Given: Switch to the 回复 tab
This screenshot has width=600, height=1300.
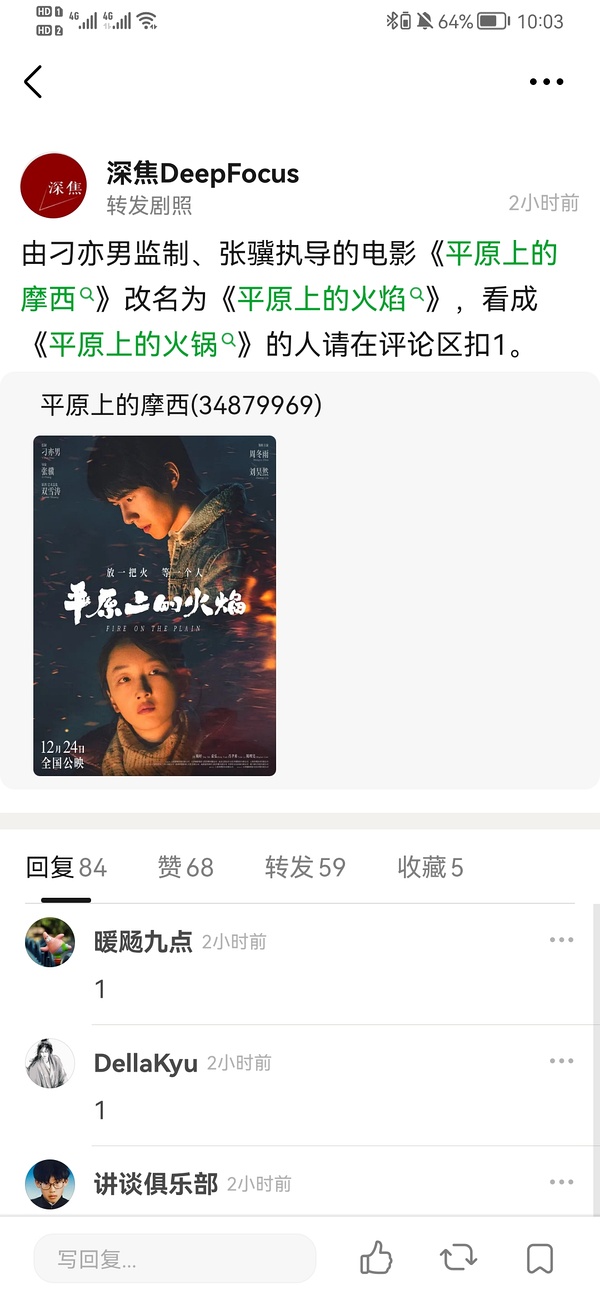Looking at the screenshot, I should [66, 867].
